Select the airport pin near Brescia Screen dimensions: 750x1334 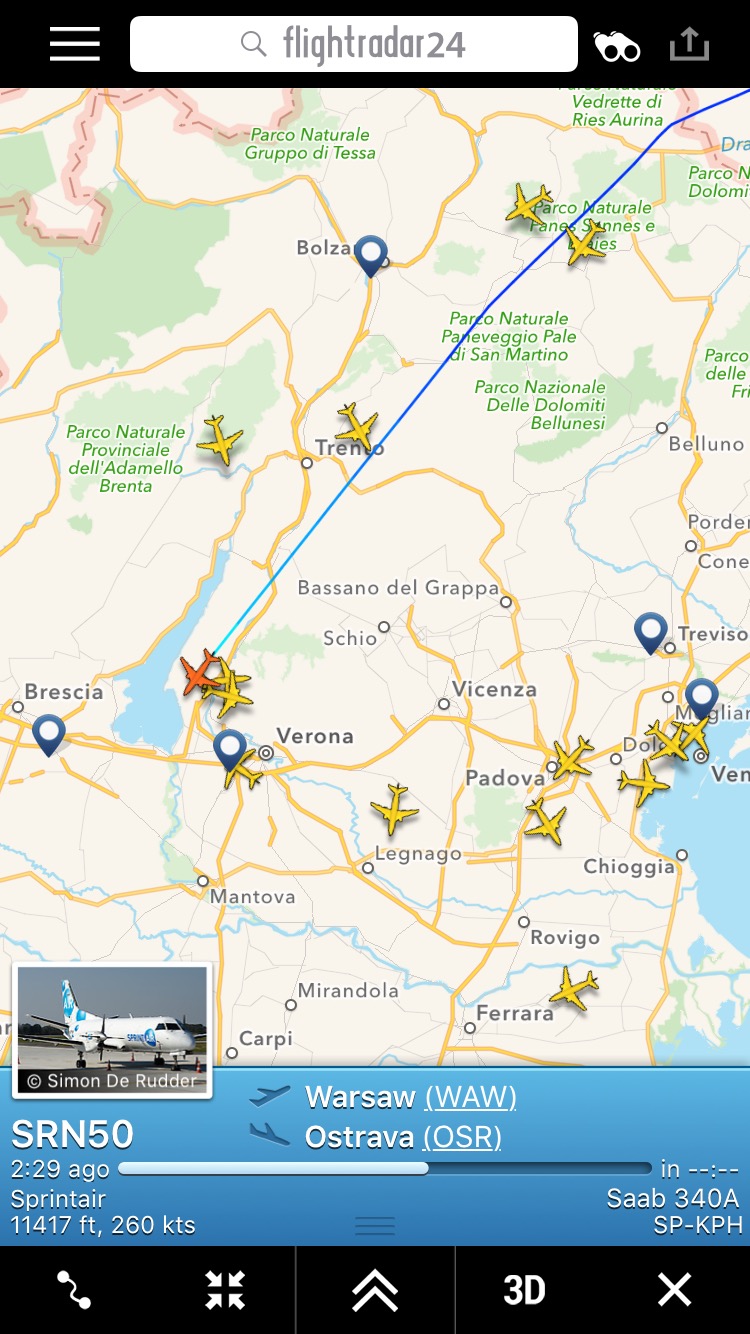pos(49,732)
